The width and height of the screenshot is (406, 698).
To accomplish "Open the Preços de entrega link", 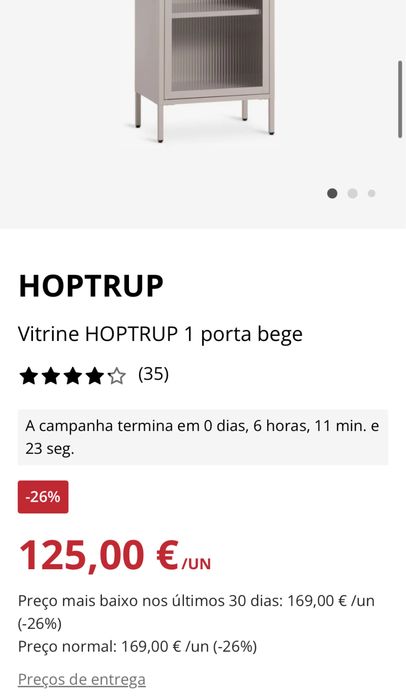I will point(81,680).
